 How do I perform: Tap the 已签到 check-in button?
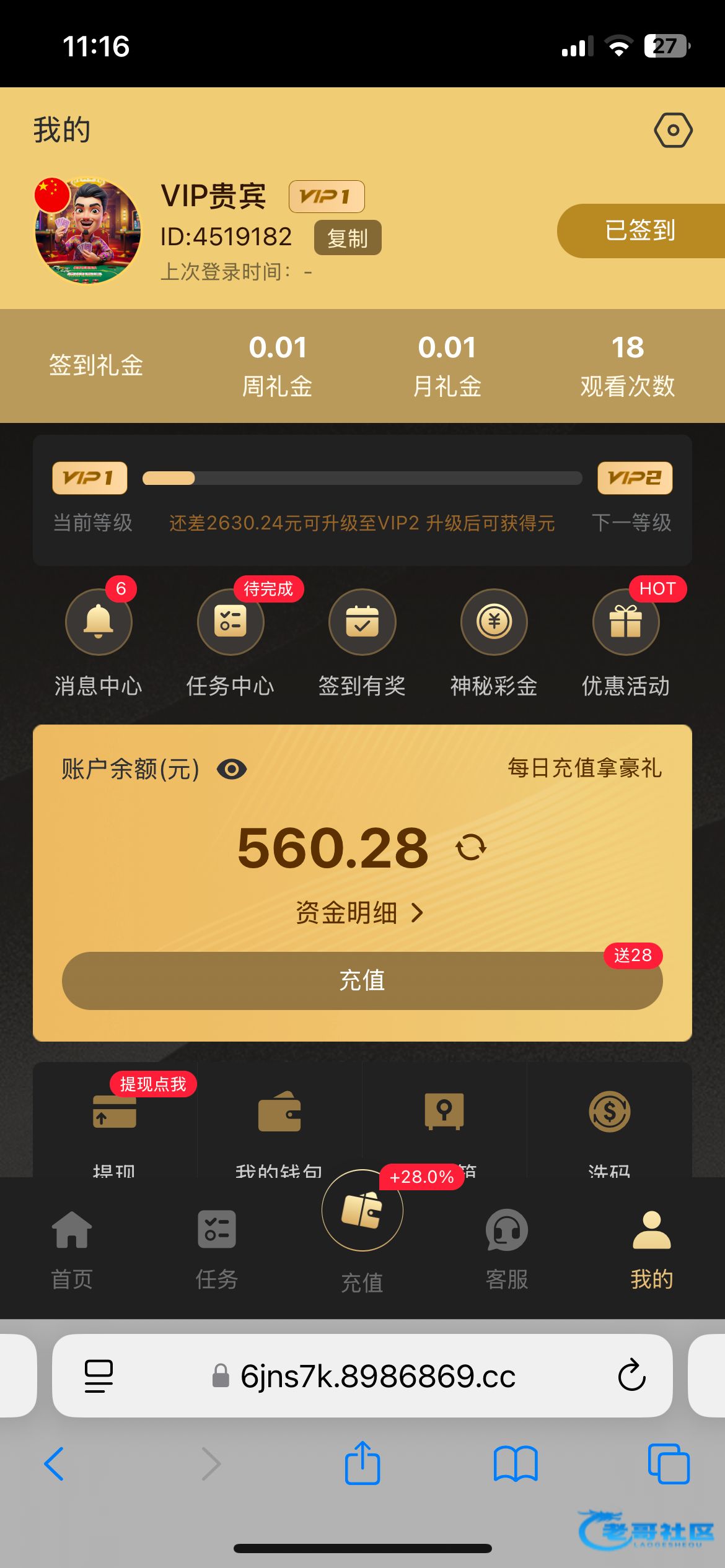640,230
